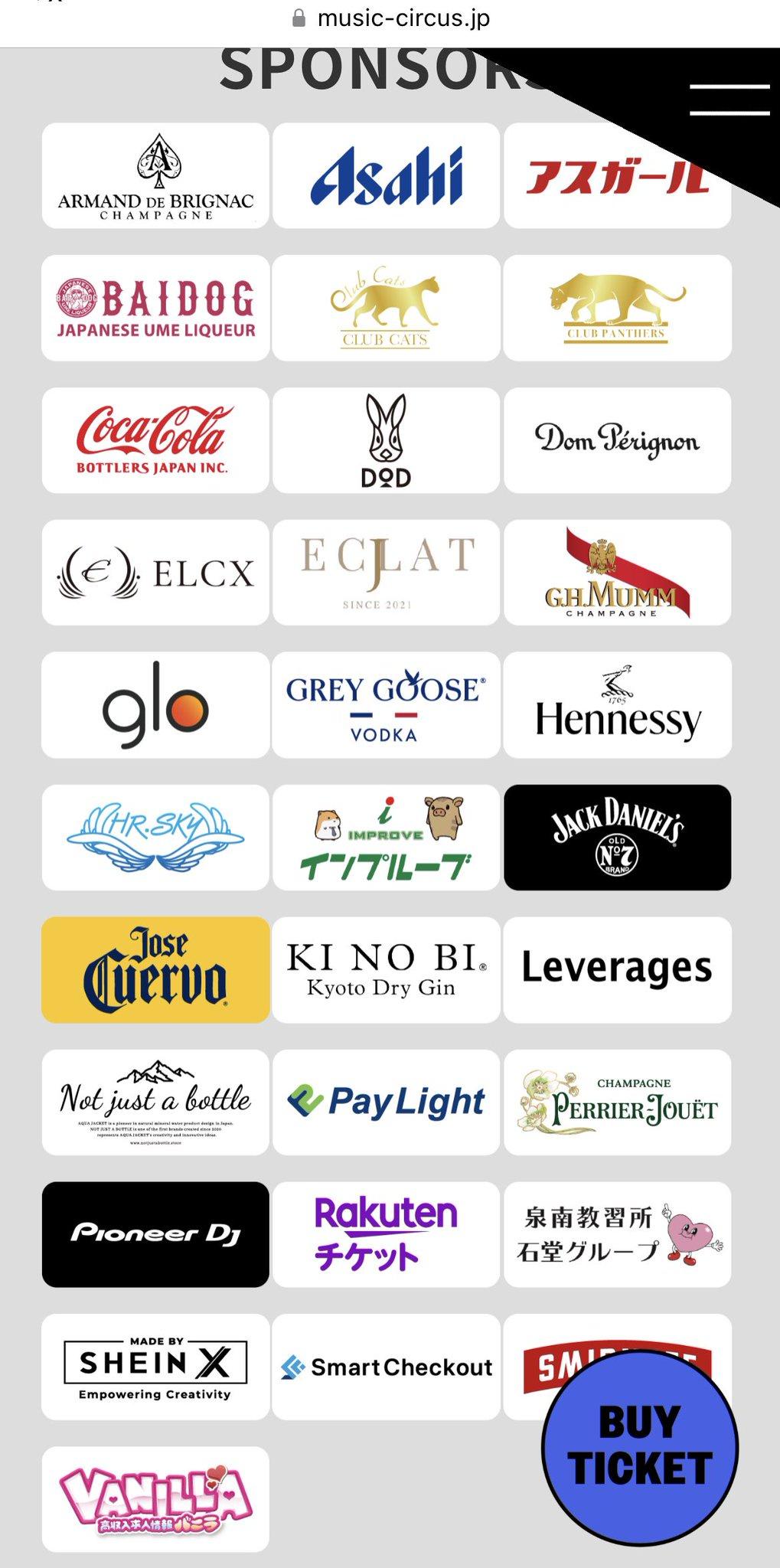Image resolution: width=780 pixels, height=1568 pixels.
Task: Open the hamburger menu
Action: pos(729,100)
